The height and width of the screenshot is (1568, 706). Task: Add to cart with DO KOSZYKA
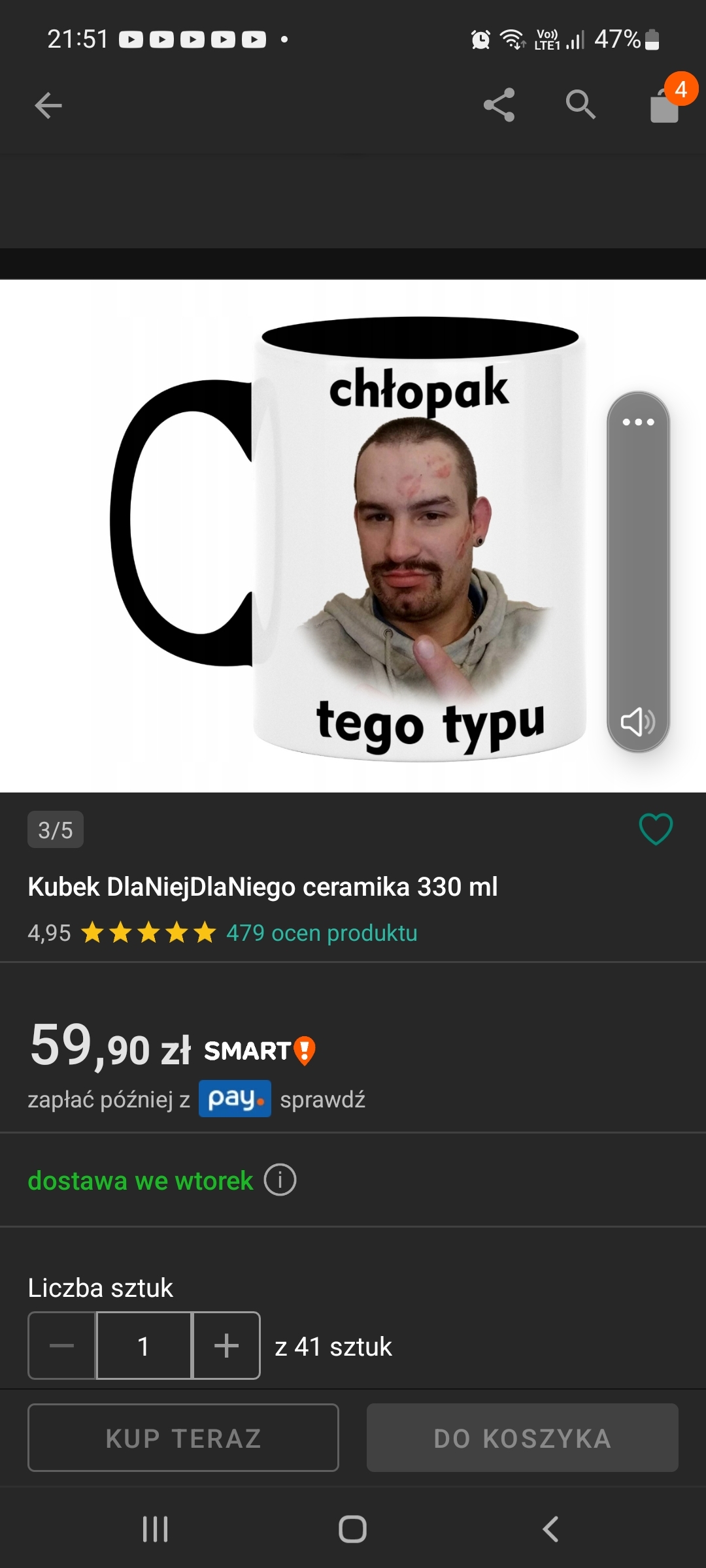point(522,1438)
